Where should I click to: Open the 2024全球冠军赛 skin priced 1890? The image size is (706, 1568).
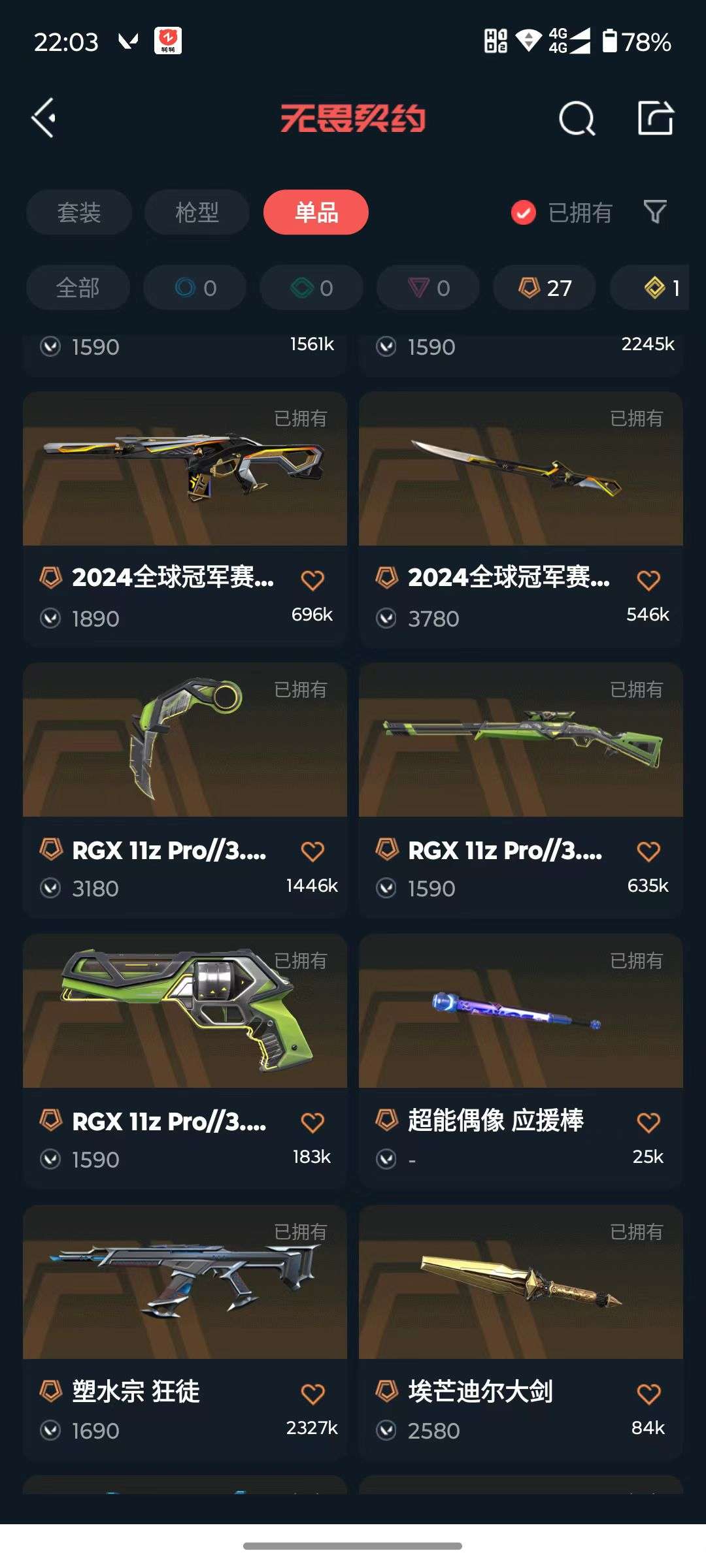point(185,470)
